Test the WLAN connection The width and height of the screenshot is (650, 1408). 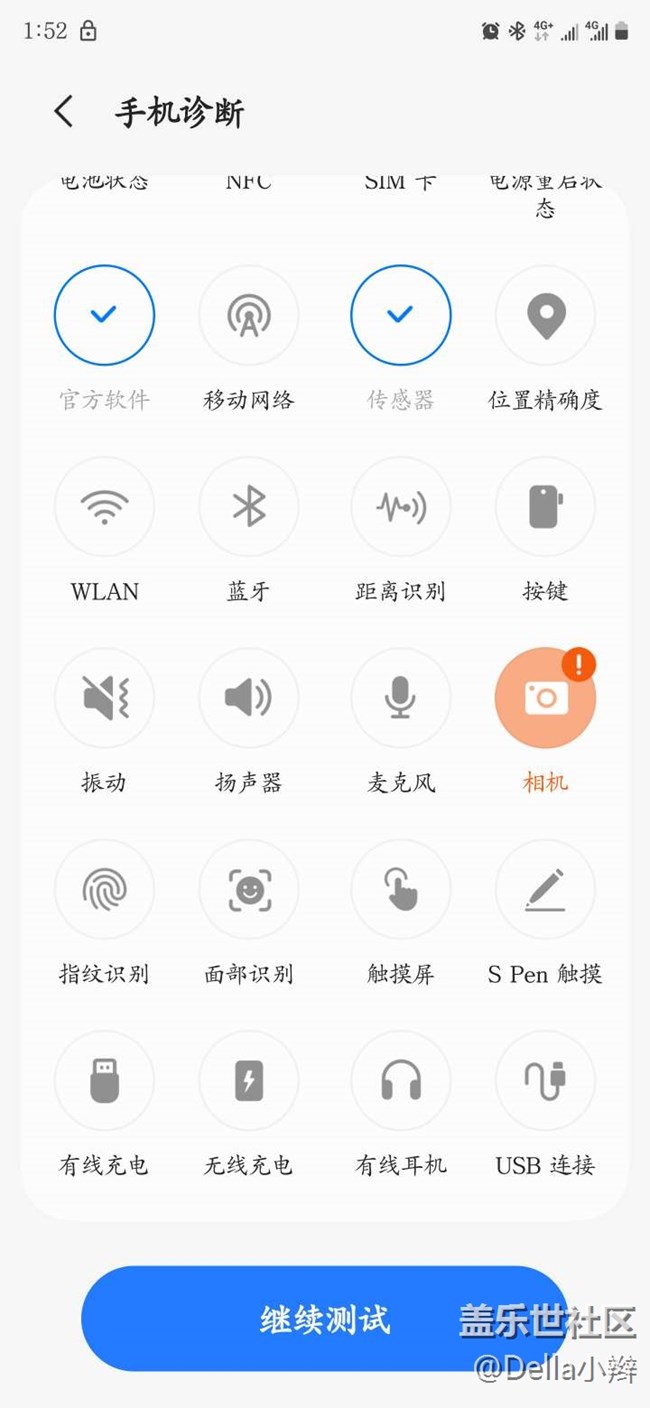point(104,507)
